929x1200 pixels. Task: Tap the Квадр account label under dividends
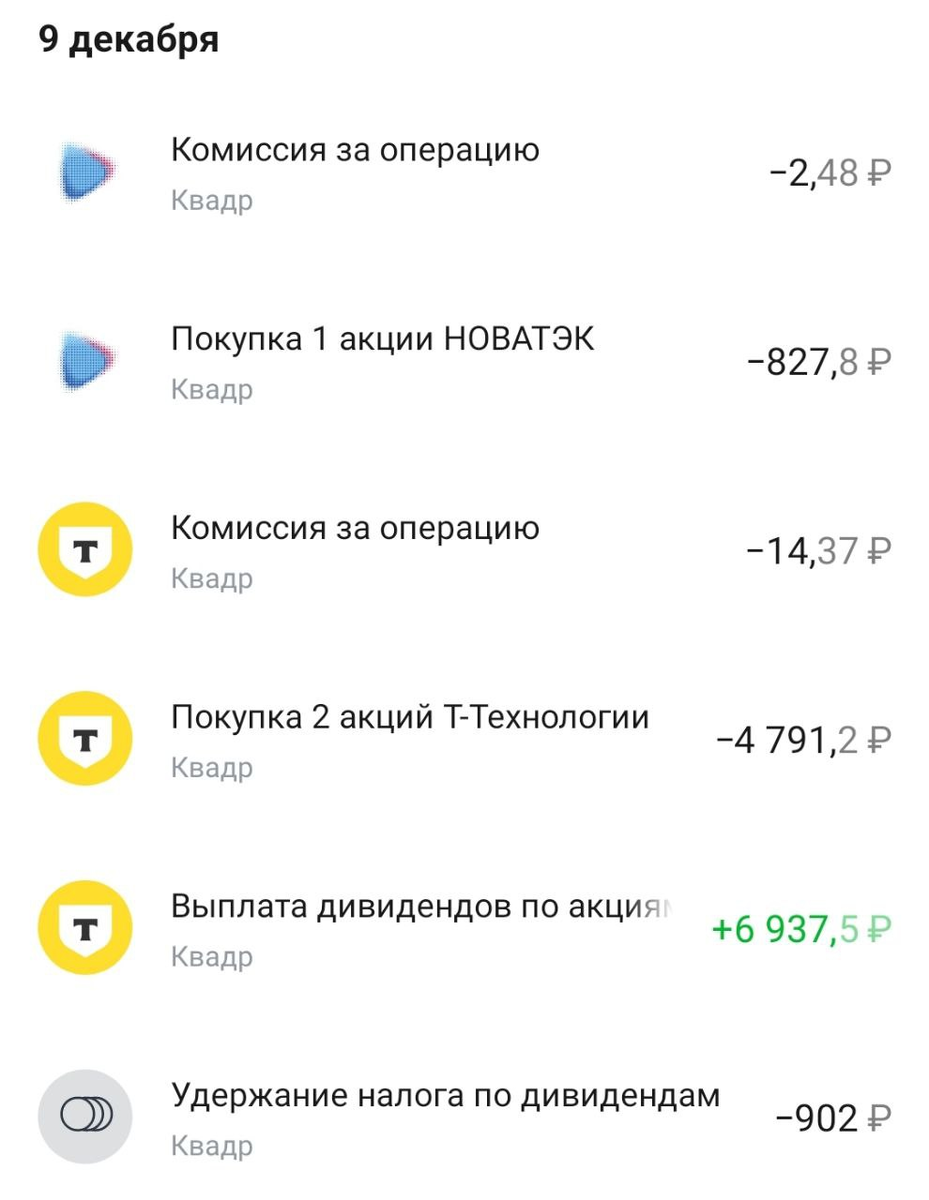coord(211,955)
